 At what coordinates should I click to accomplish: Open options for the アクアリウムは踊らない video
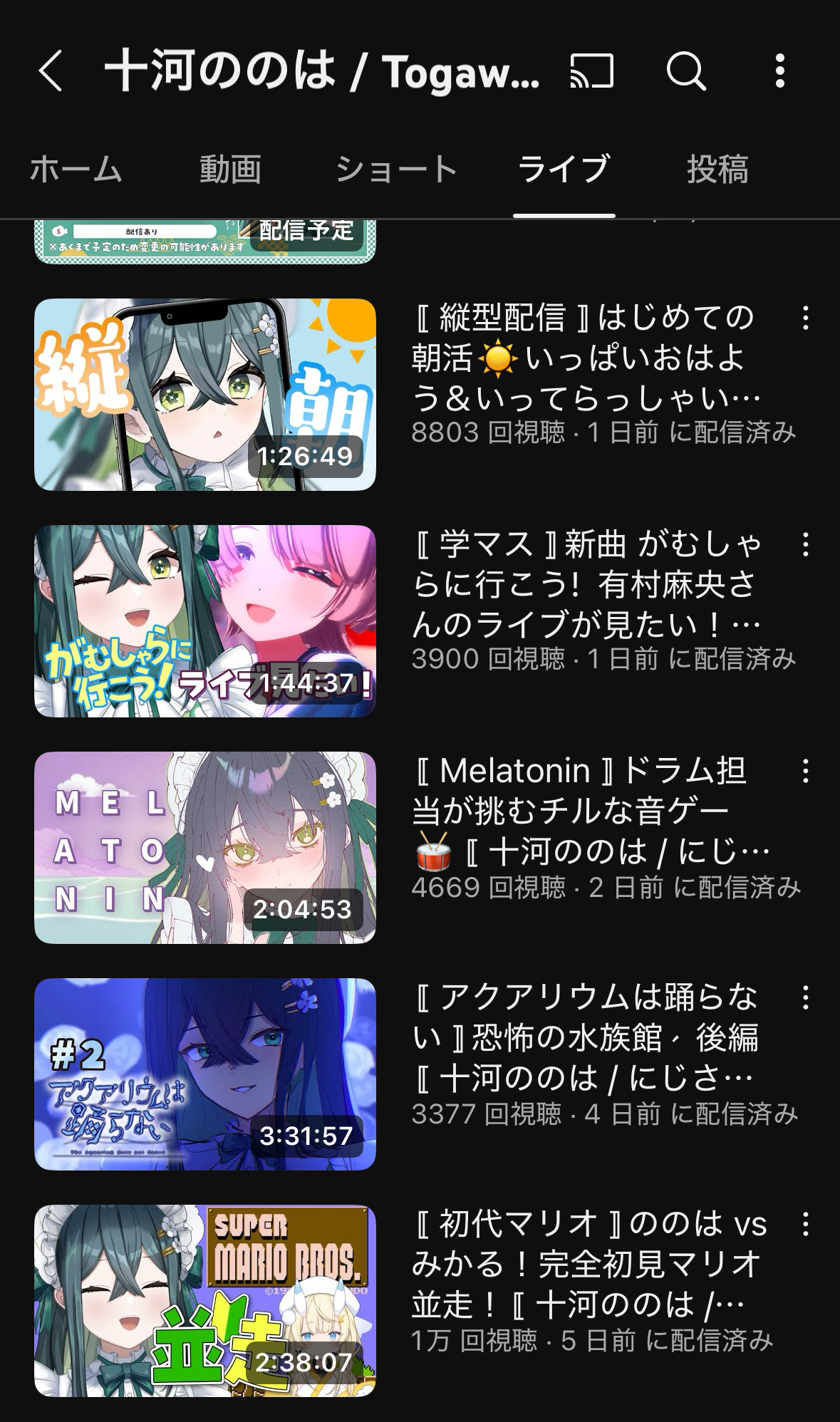[x=805, y=997]
